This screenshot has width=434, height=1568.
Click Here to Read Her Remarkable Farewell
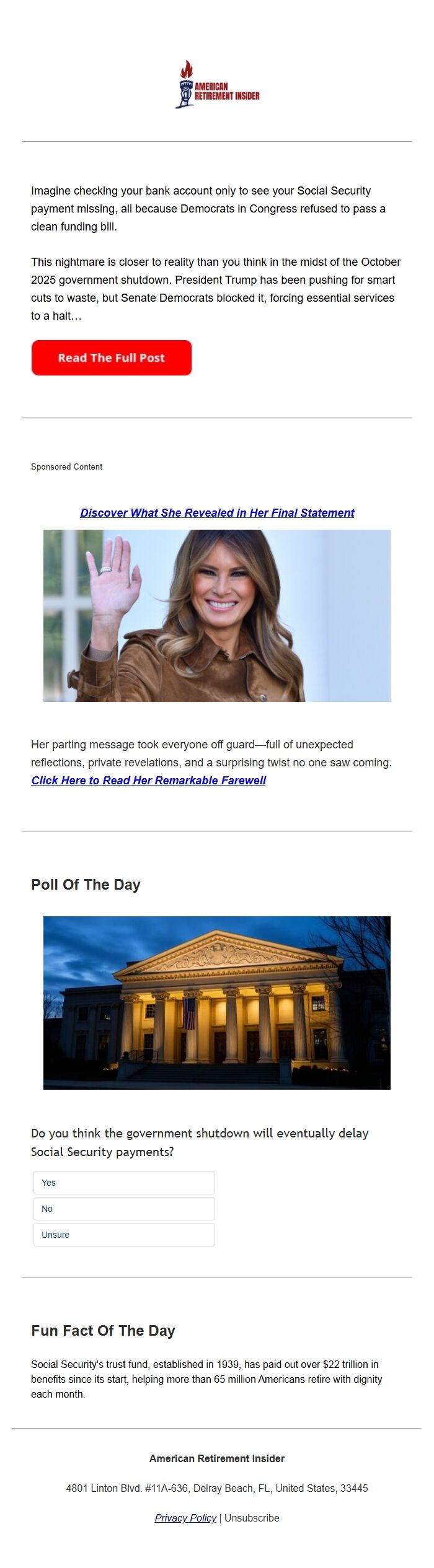[x=148, y=780]
